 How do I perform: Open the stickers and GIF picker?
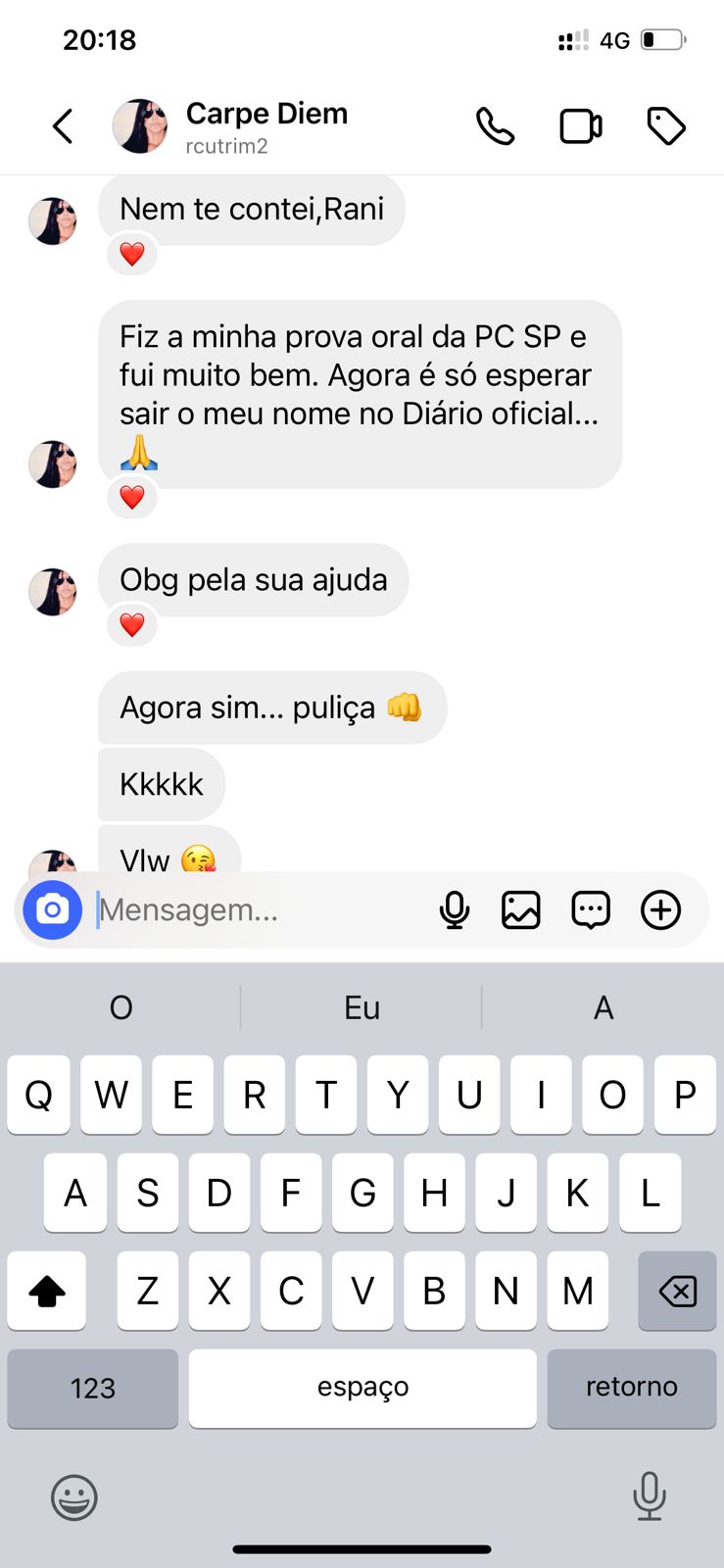pyautogui.click(x=591, y=909)
